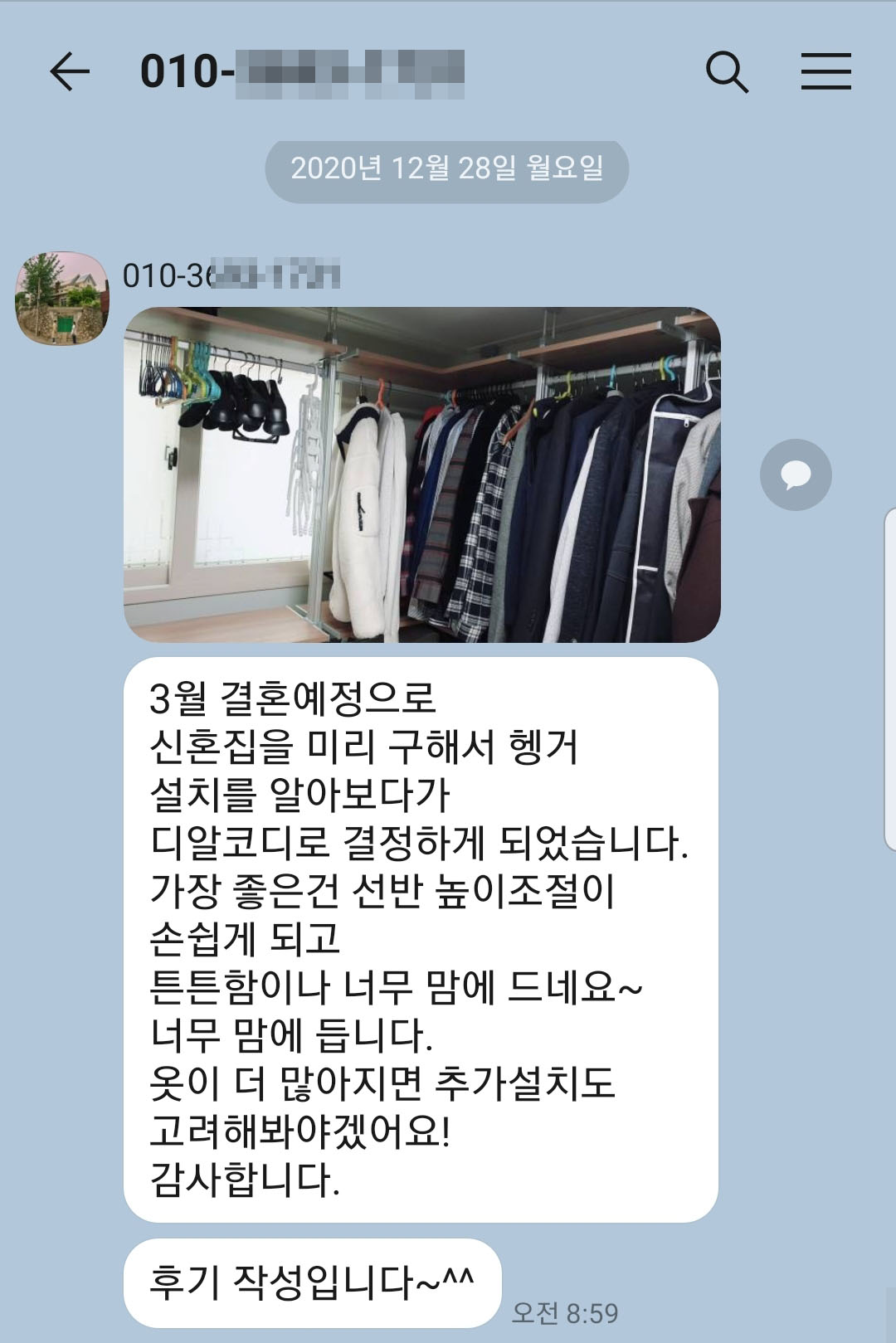View the closet photo in full screen
This screenshot has height=1343, width=896.
[x=421, y=474]
